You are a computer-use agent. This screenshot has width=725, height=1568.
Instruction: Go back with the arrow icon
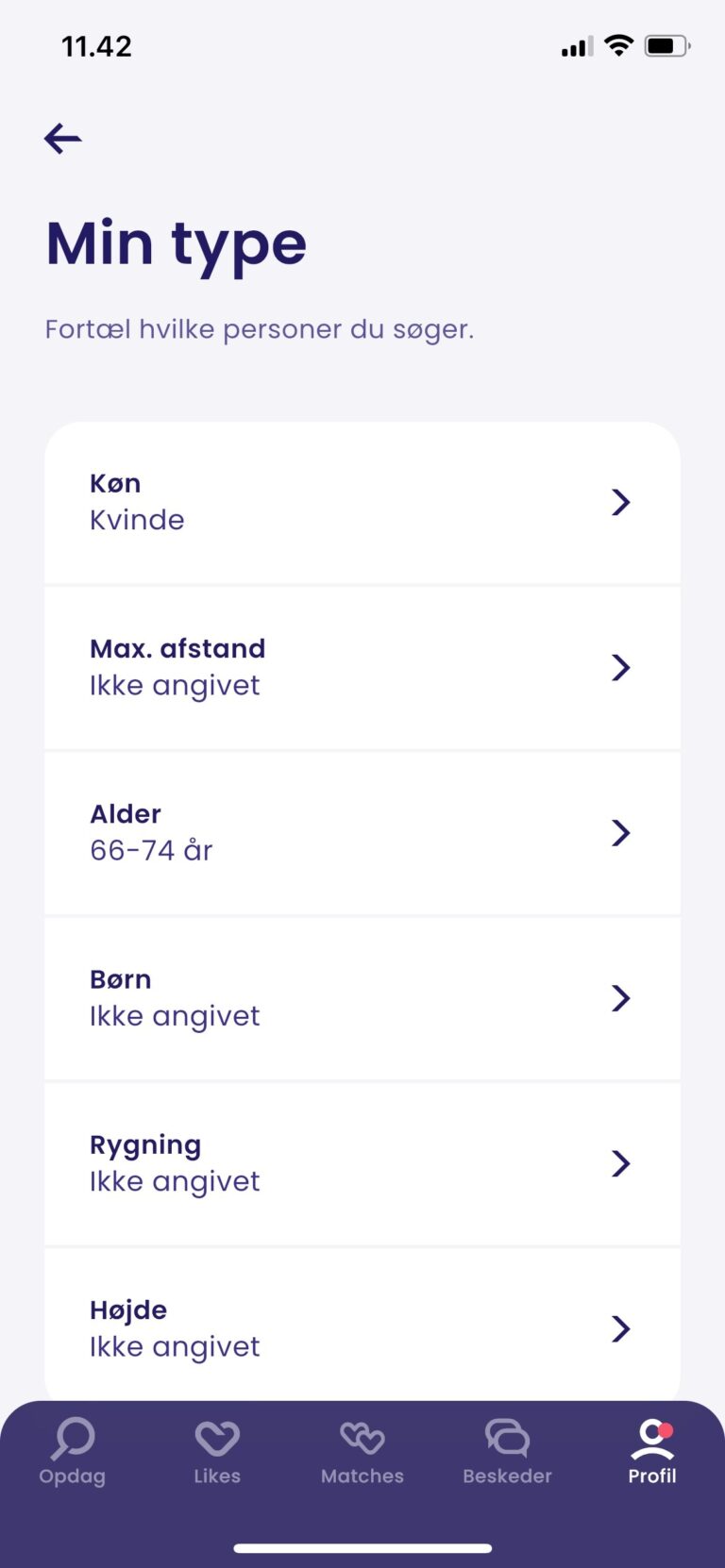(x=63, y=139)
